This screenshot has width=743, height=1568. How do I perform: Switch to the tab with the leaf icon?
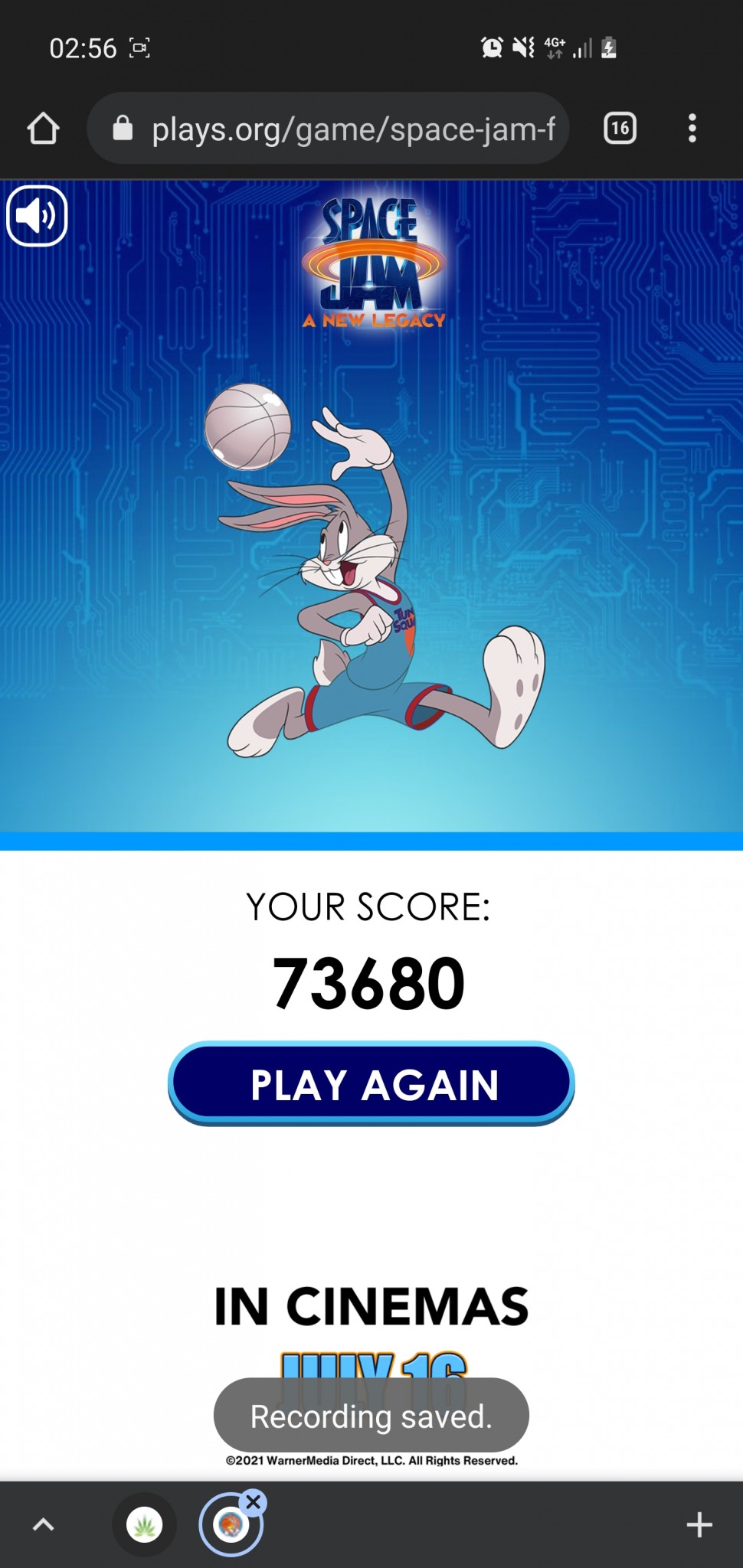pos(144,1524)
